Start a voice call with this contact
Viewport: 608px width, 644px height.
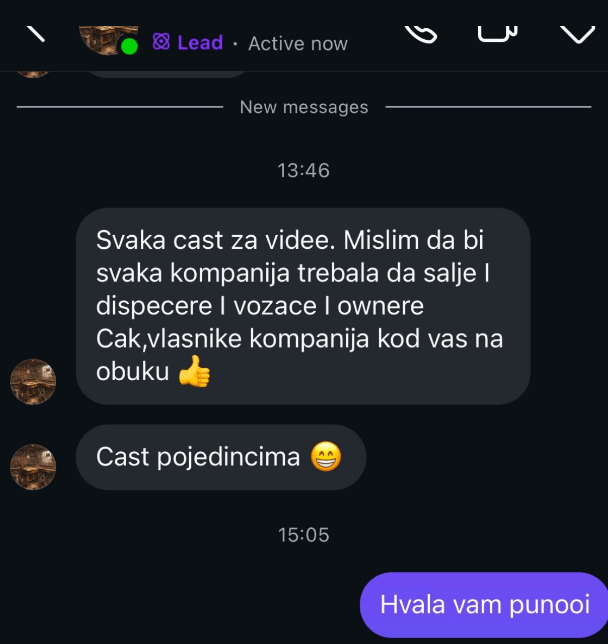pos(422,32)
